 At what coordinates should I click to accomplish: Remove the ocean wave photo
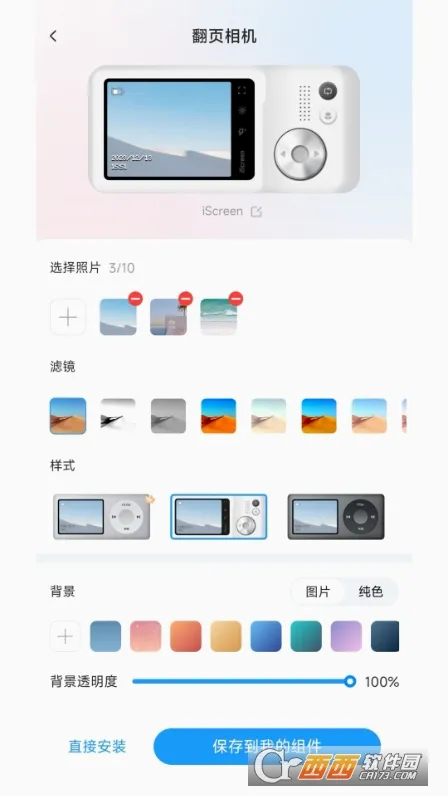236,298
